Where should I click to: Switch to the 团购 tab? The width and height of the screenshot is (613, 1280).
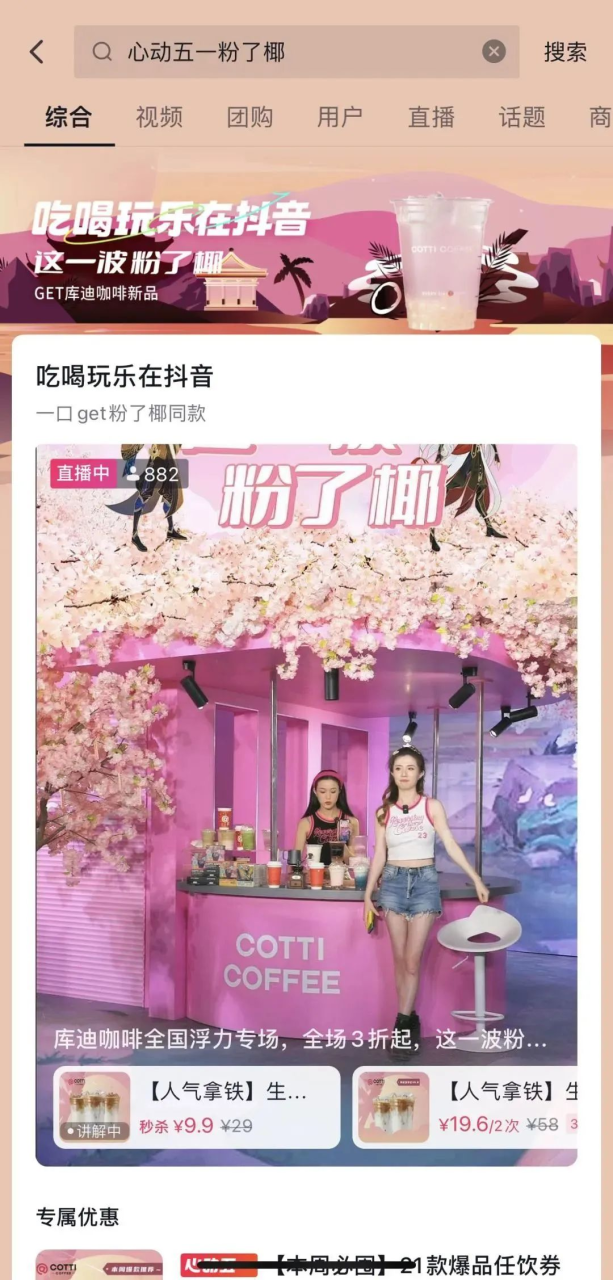pyautogui.click(x=249, y=117)
